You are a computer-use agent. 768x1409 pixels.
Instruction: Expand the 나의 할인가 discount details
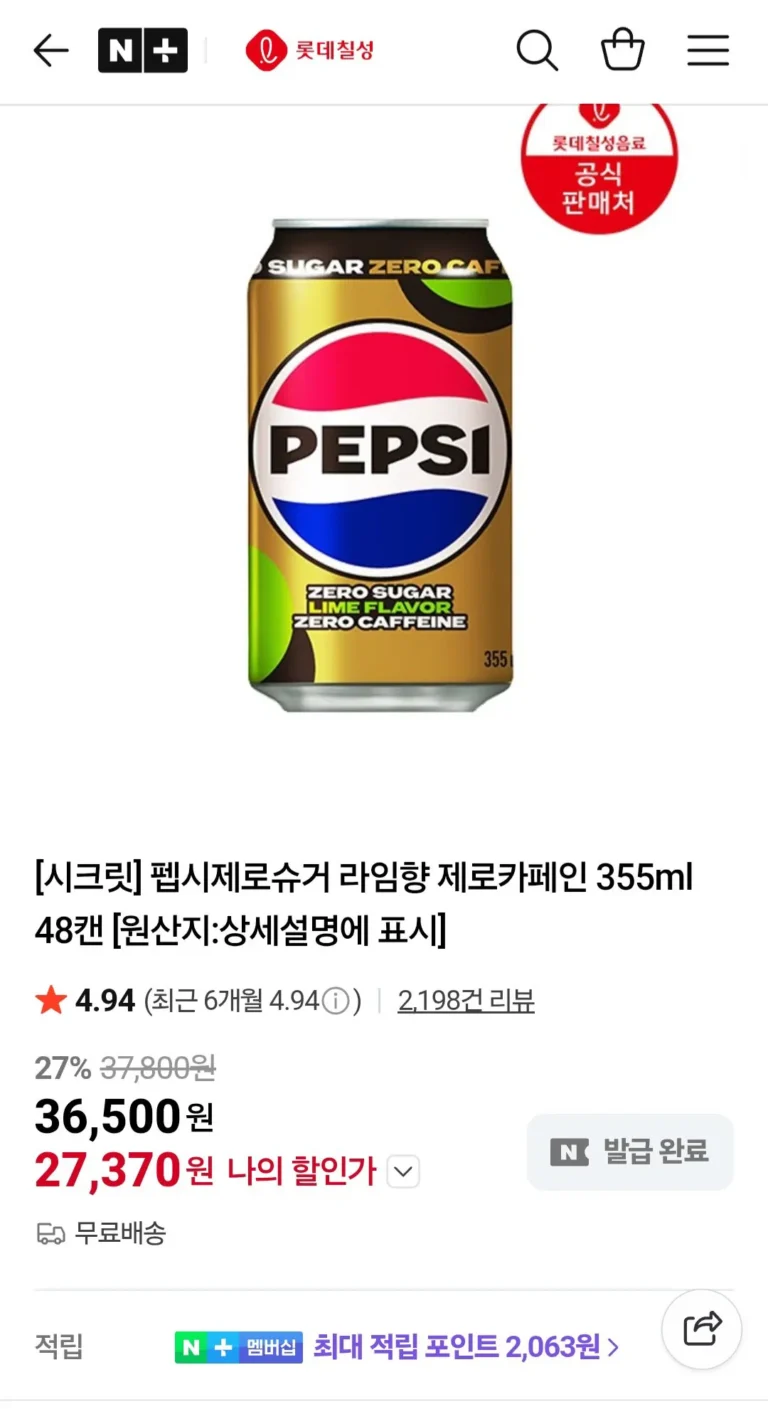(x=403, y=1171)
